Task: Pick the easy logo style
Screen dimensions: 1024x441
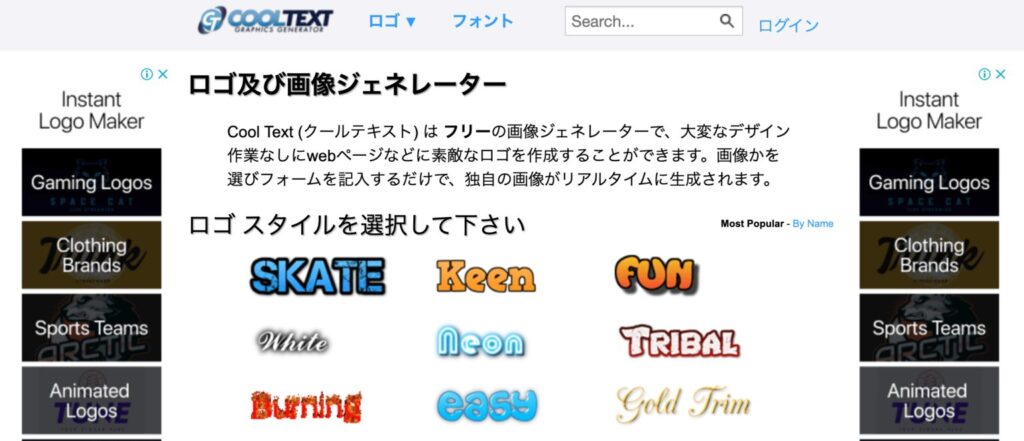Action: coord(487,405)
